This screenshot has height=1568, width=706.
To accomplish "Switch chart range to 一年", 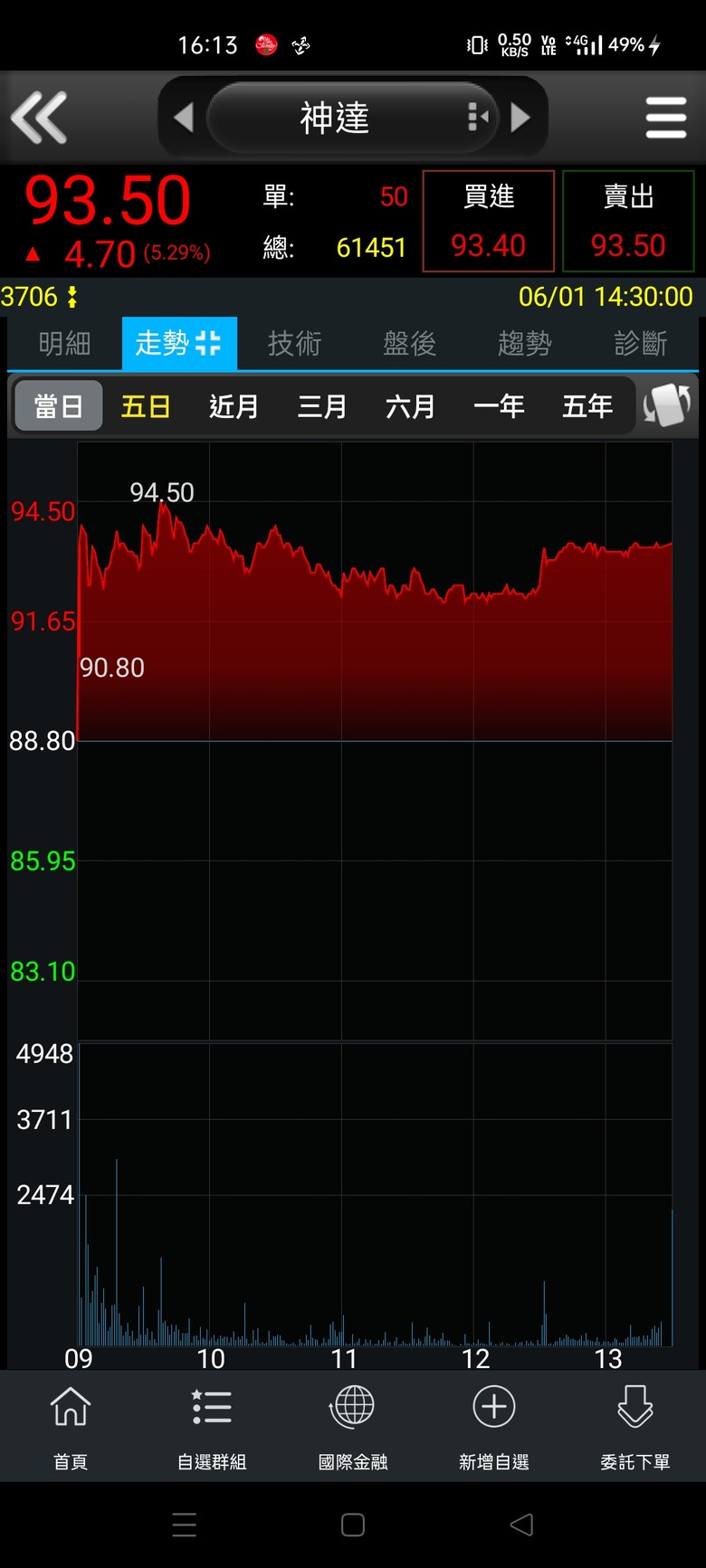I will (499, 406).
